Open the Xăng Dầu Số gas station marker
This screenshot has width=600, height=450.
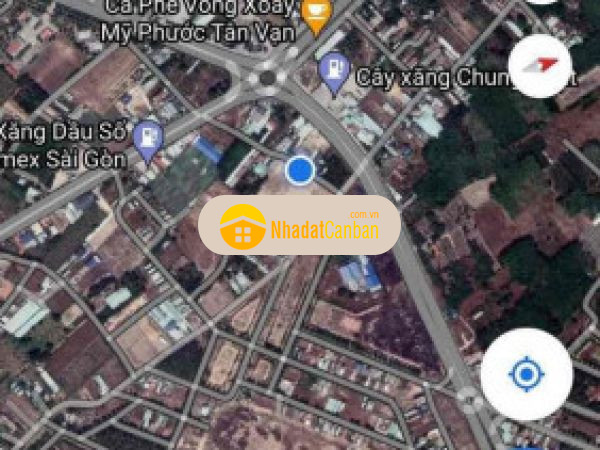pyautogui.click(x=149, y=140)
